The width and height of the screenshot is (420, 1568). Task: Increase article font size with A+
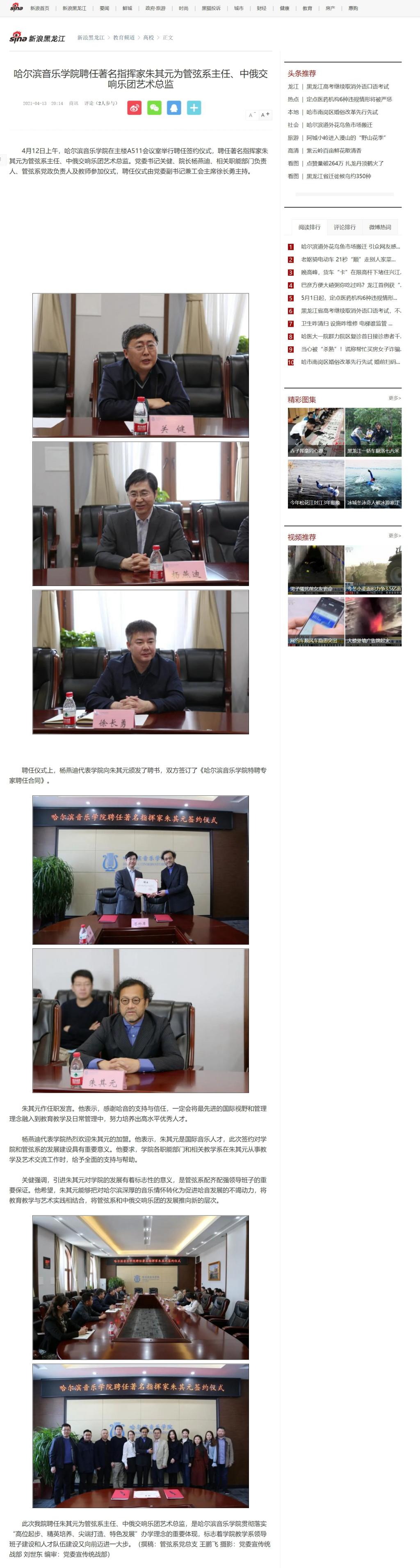(x=265, y=114)
